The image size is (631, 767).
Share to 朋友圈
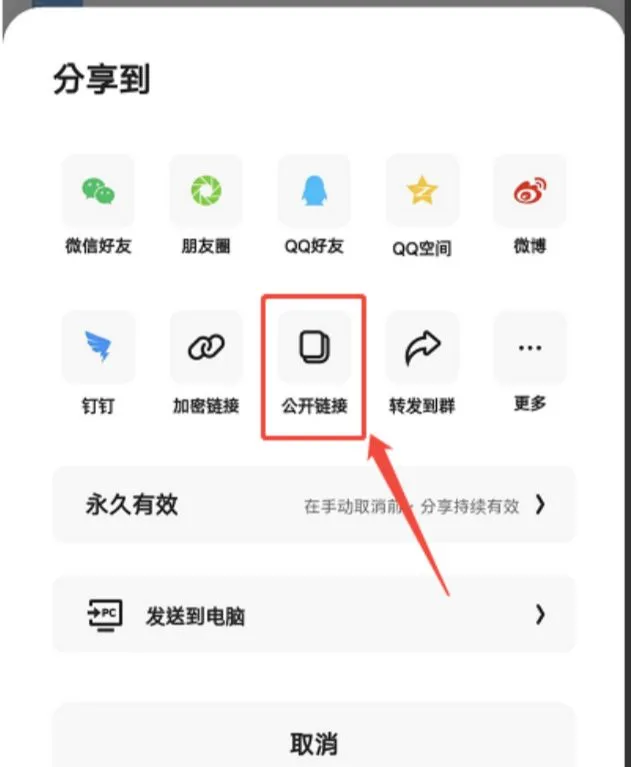point(206,191)
